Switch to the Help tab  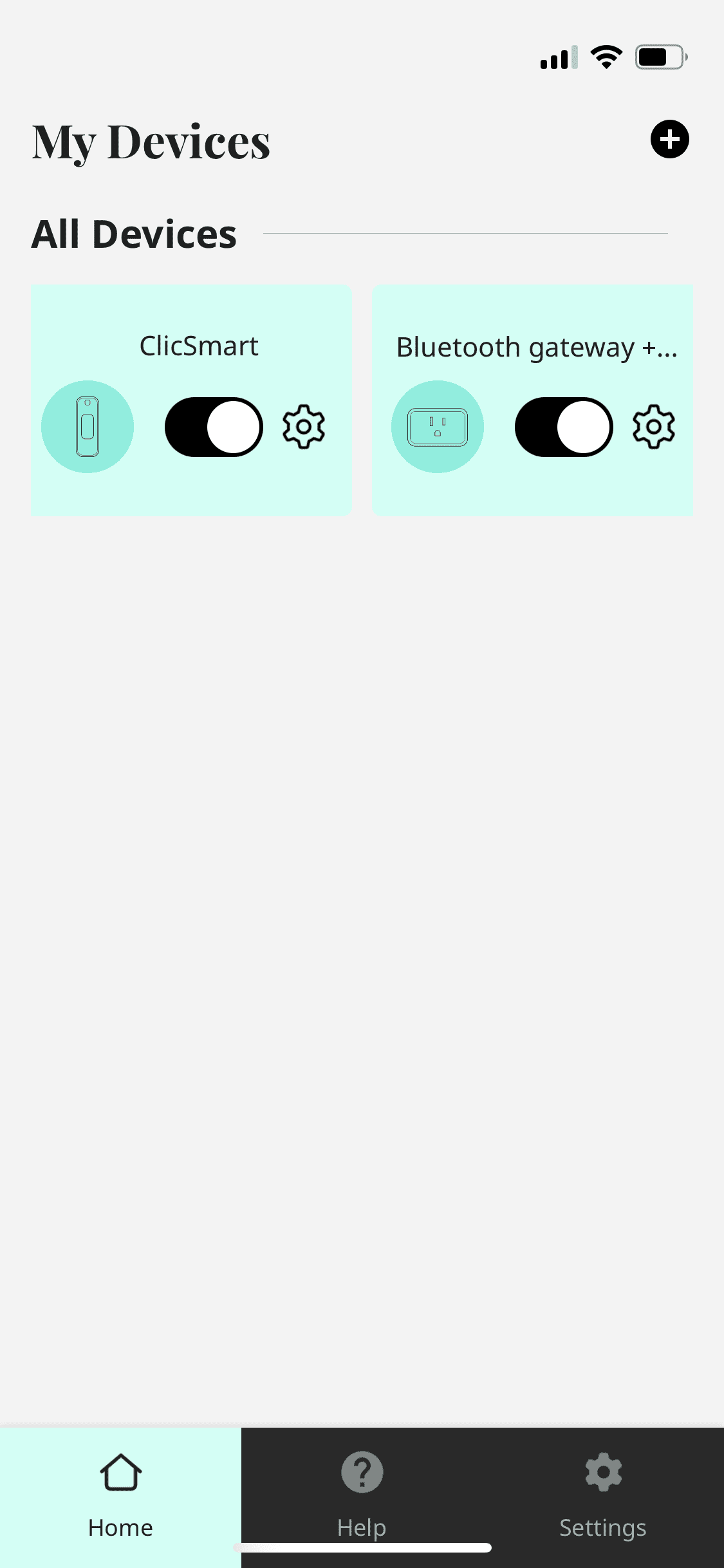tap(362, 1496)
